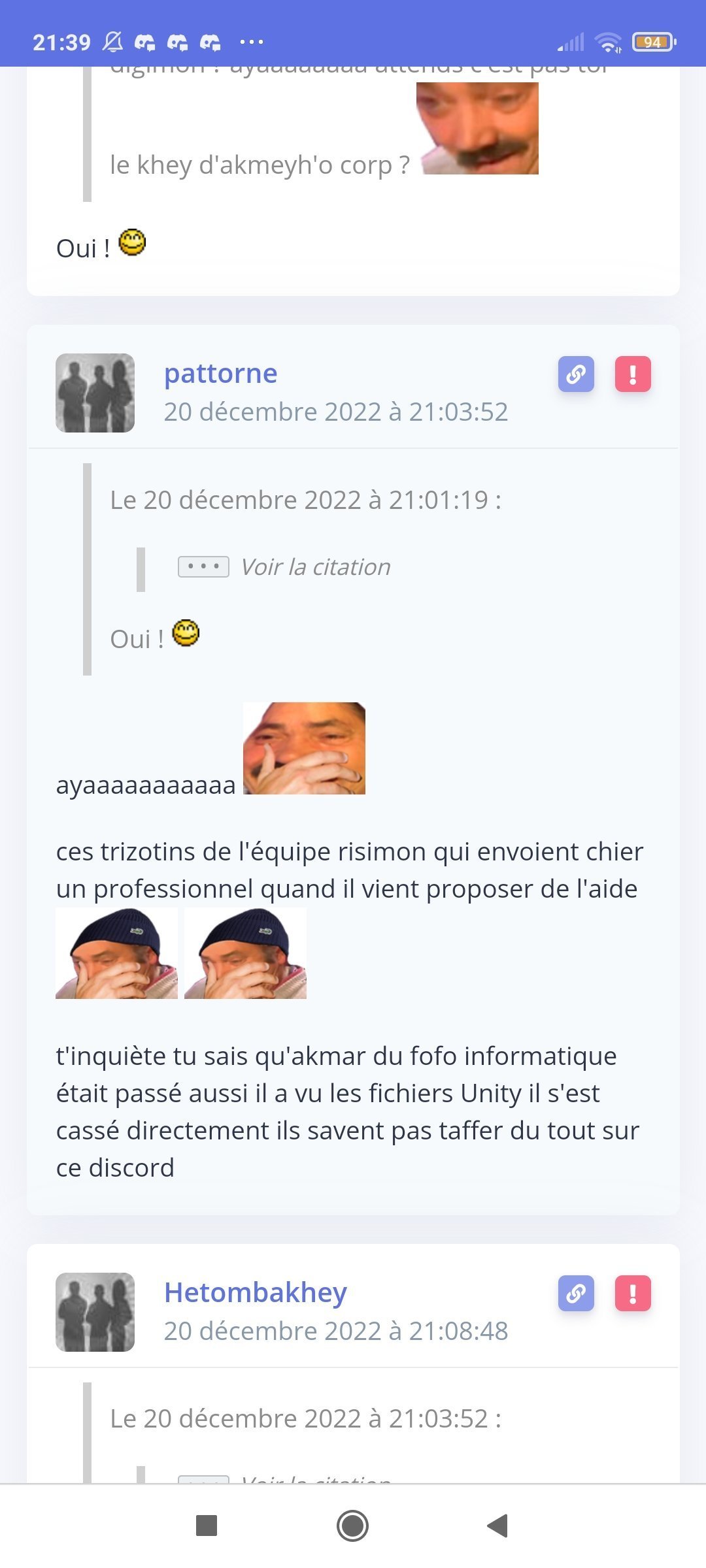The height and width of the screenshot is (1568, 706).
Task: Open pattorne's profile name link
Action: point(220,373)
